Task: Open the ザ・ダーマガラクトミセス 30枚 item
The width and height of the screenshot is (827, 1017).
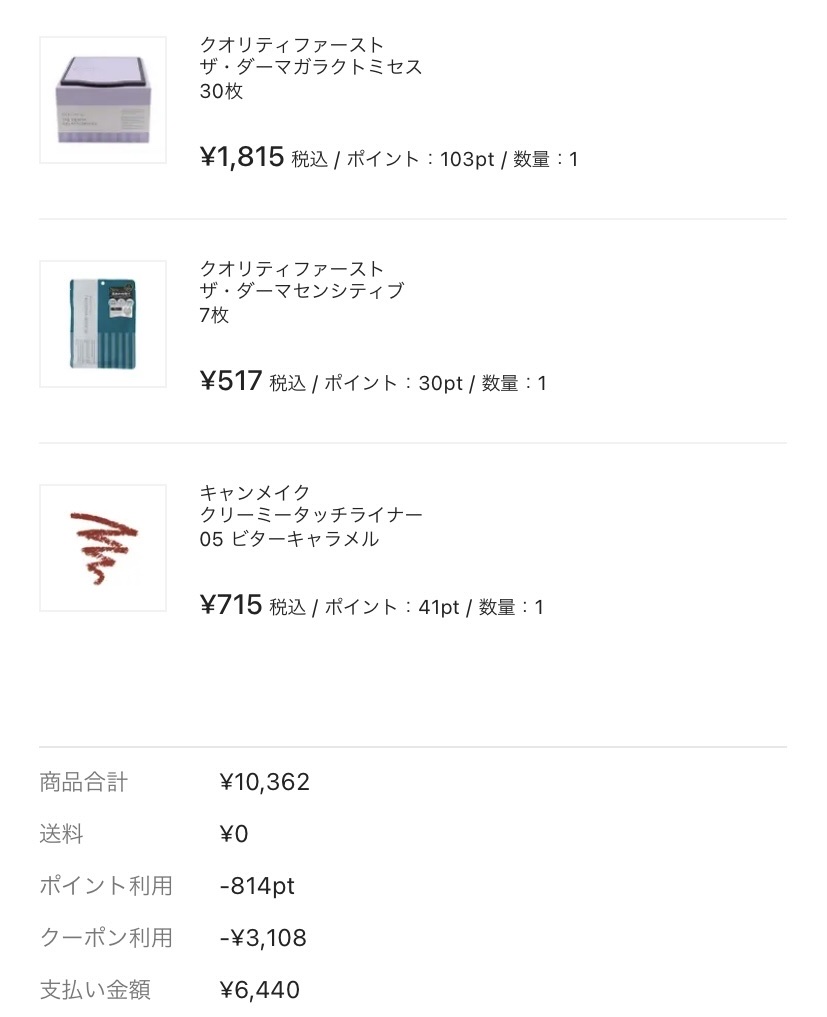Action: (311, 68)
